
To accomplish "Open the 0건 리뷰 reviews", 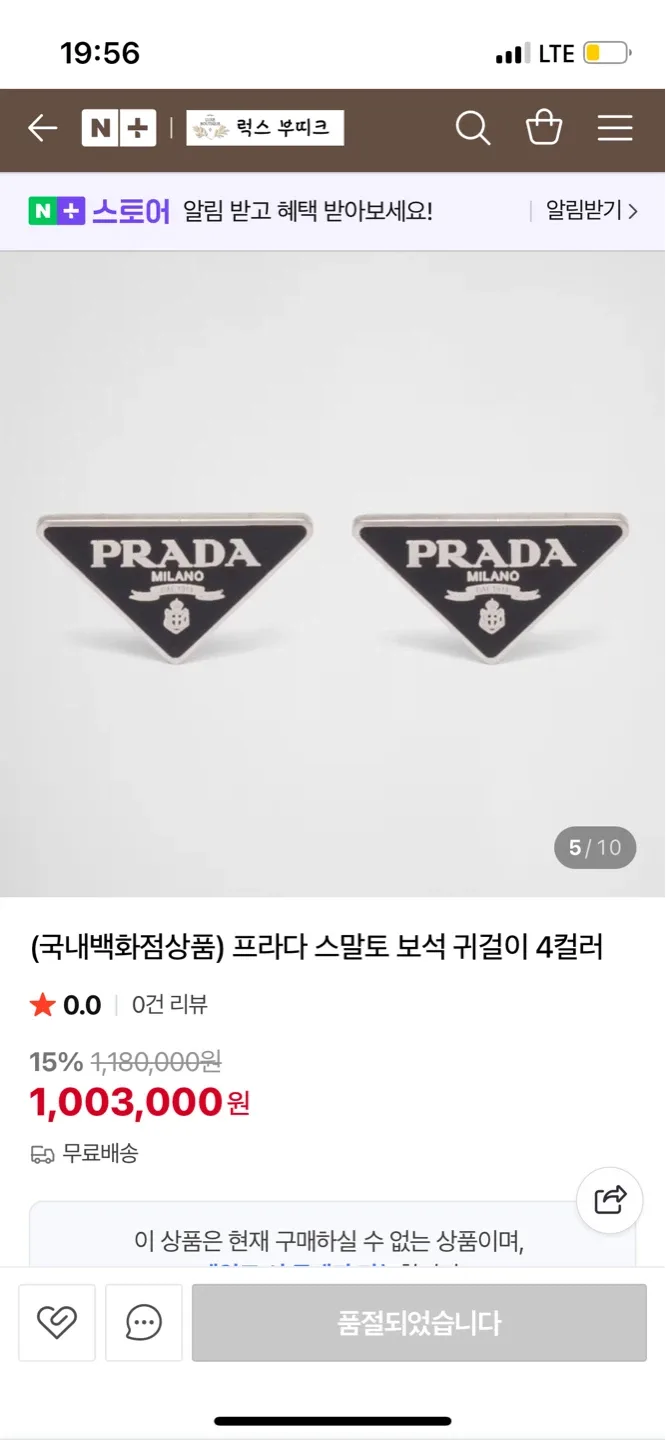I will tap(170, 1005).
